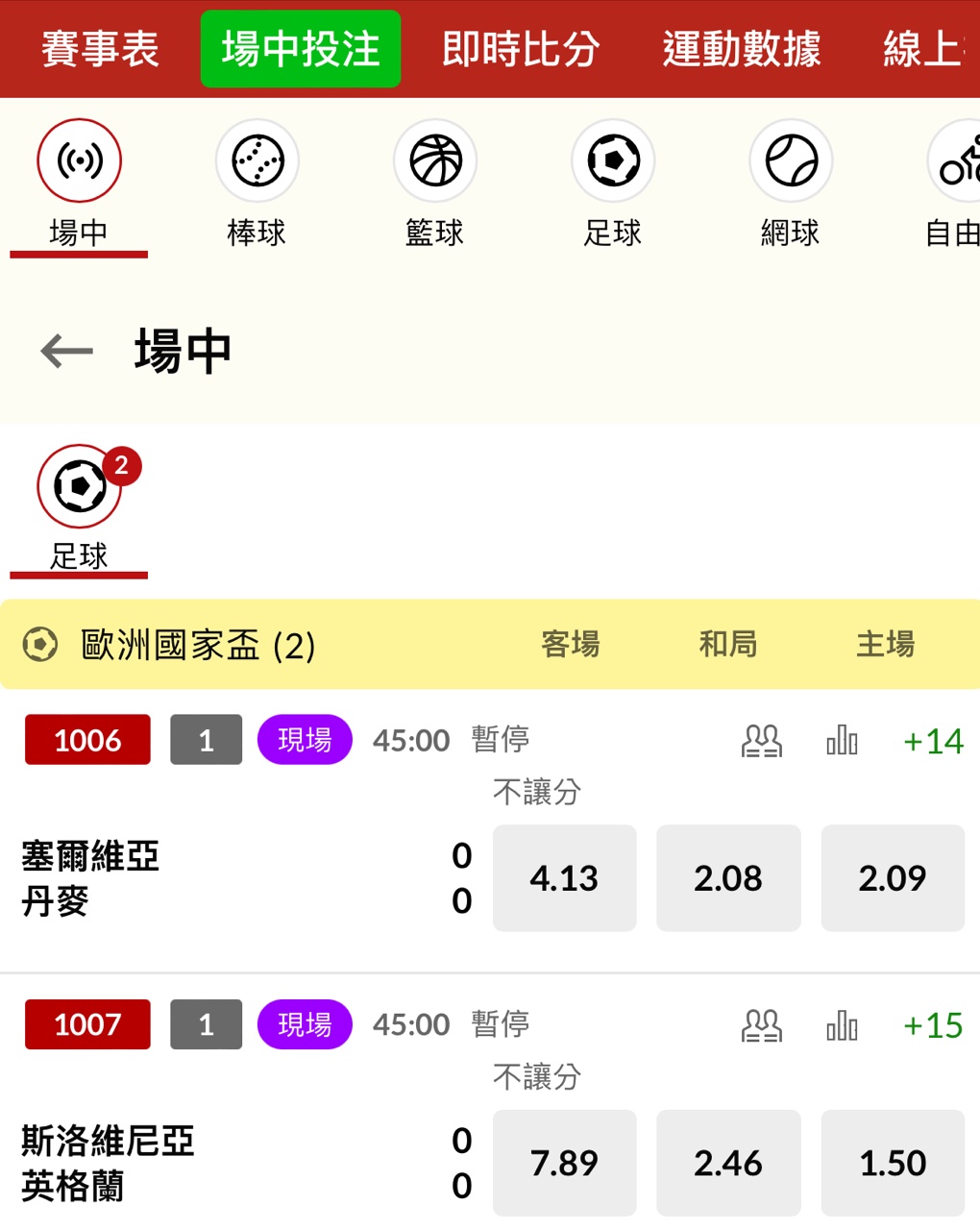Expand +14 more markets for match 1006
This screenshot has width=980, height=1230.
[x=933, y=741]
